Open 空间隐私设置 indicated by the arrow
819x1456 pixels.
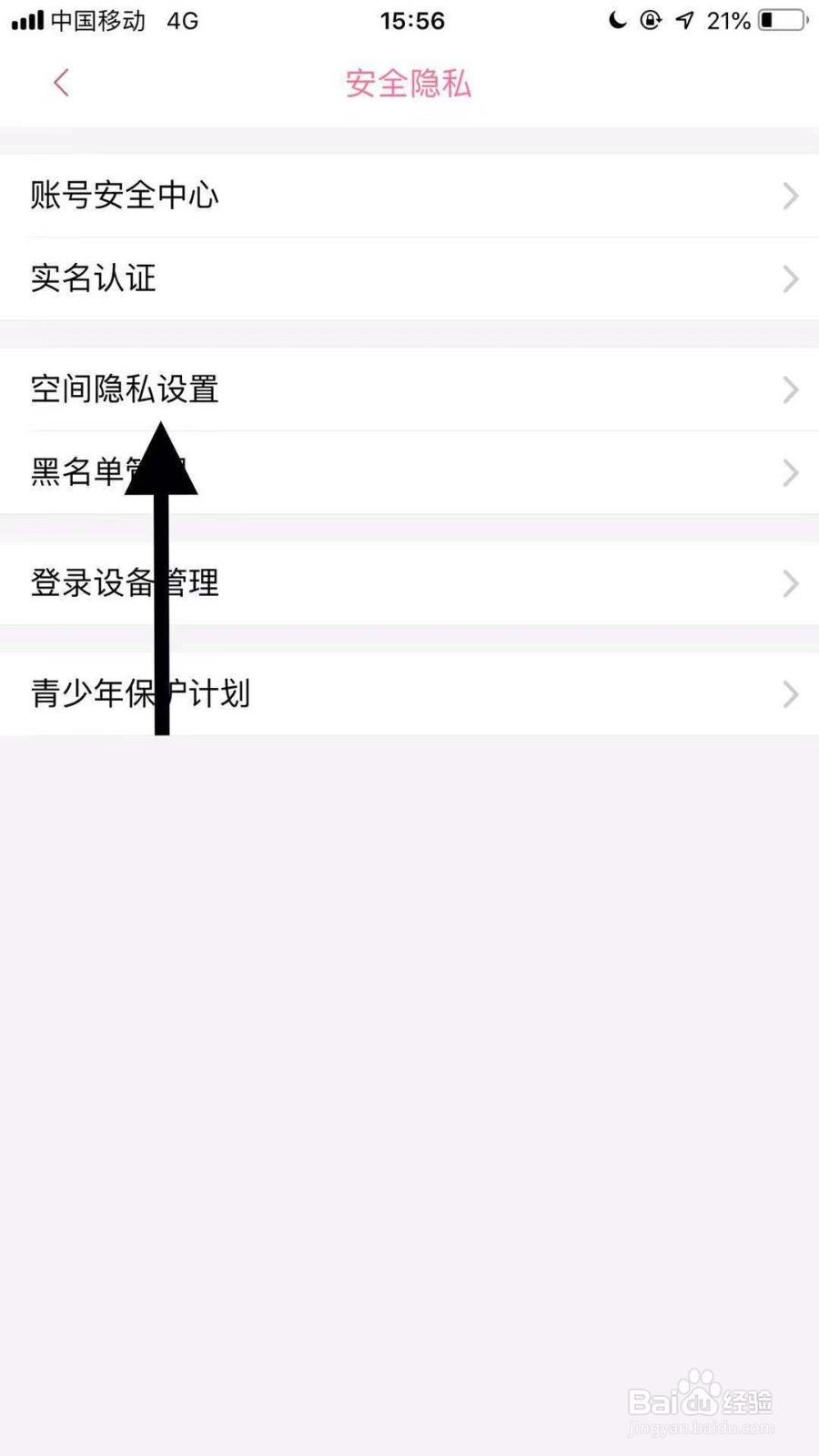pos(125,389)
